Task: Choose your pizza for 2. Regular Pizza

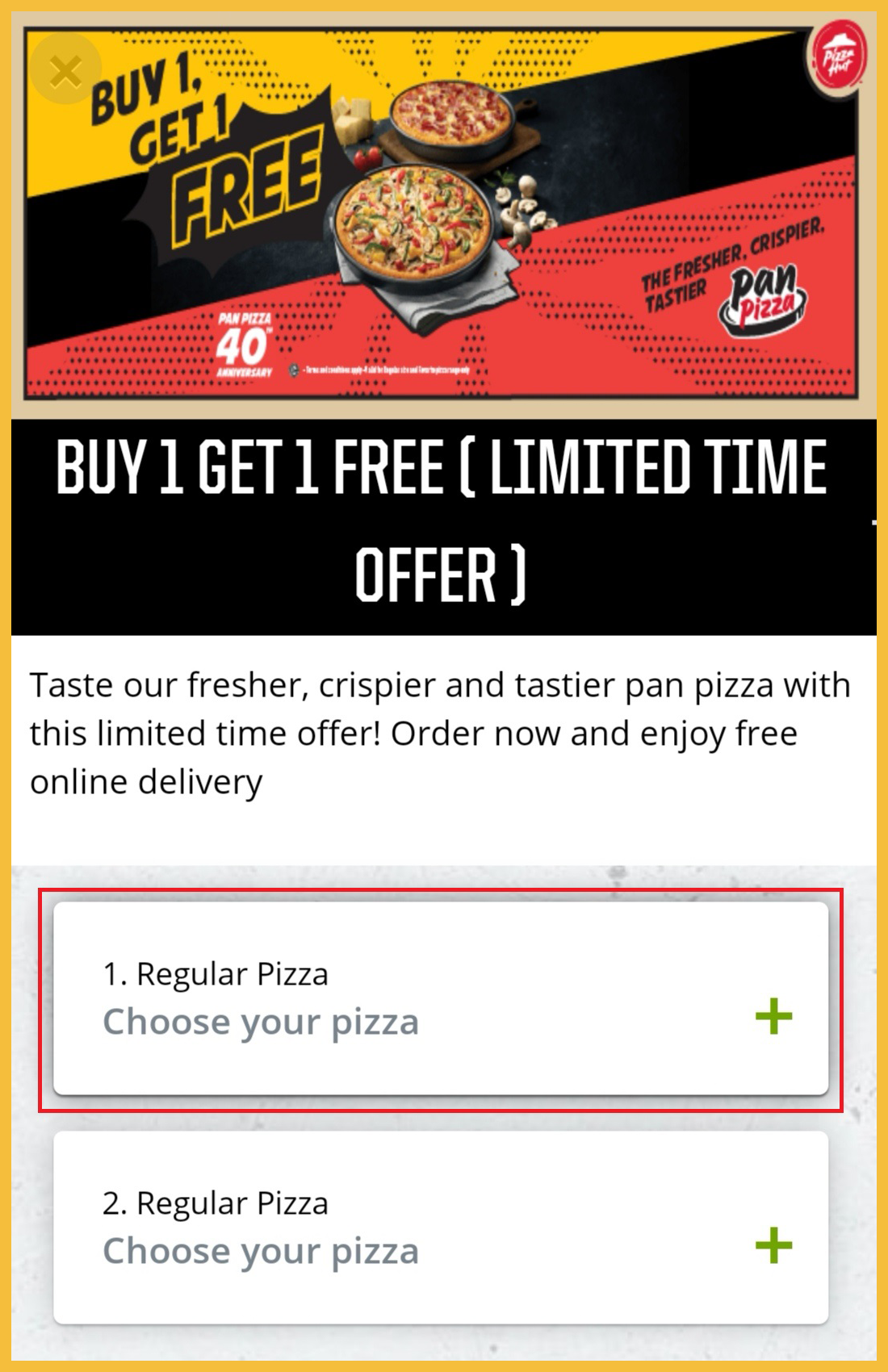Action: [x=441, y=1228]
